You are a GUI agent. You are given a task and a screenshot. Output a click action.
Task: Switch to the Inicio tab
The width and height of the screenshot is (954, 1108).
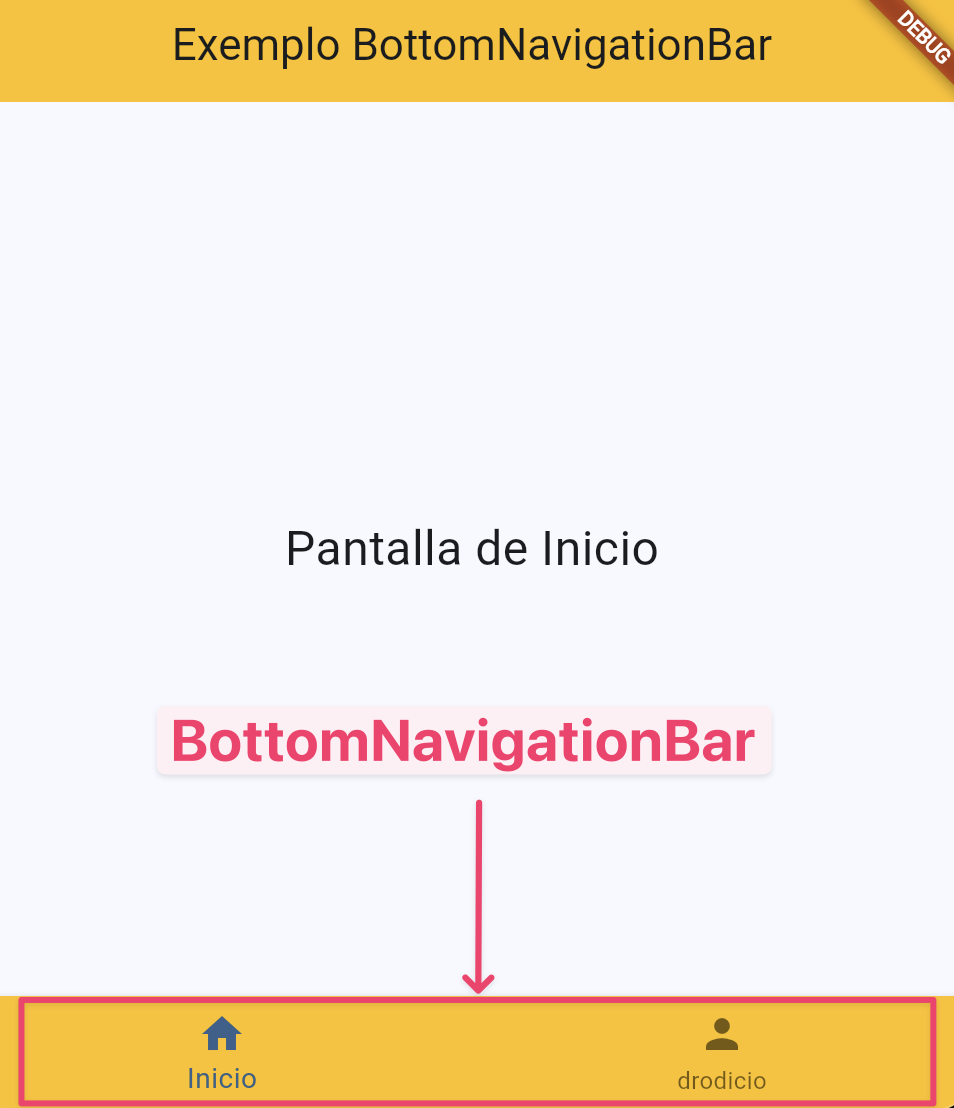(222, 1052)
